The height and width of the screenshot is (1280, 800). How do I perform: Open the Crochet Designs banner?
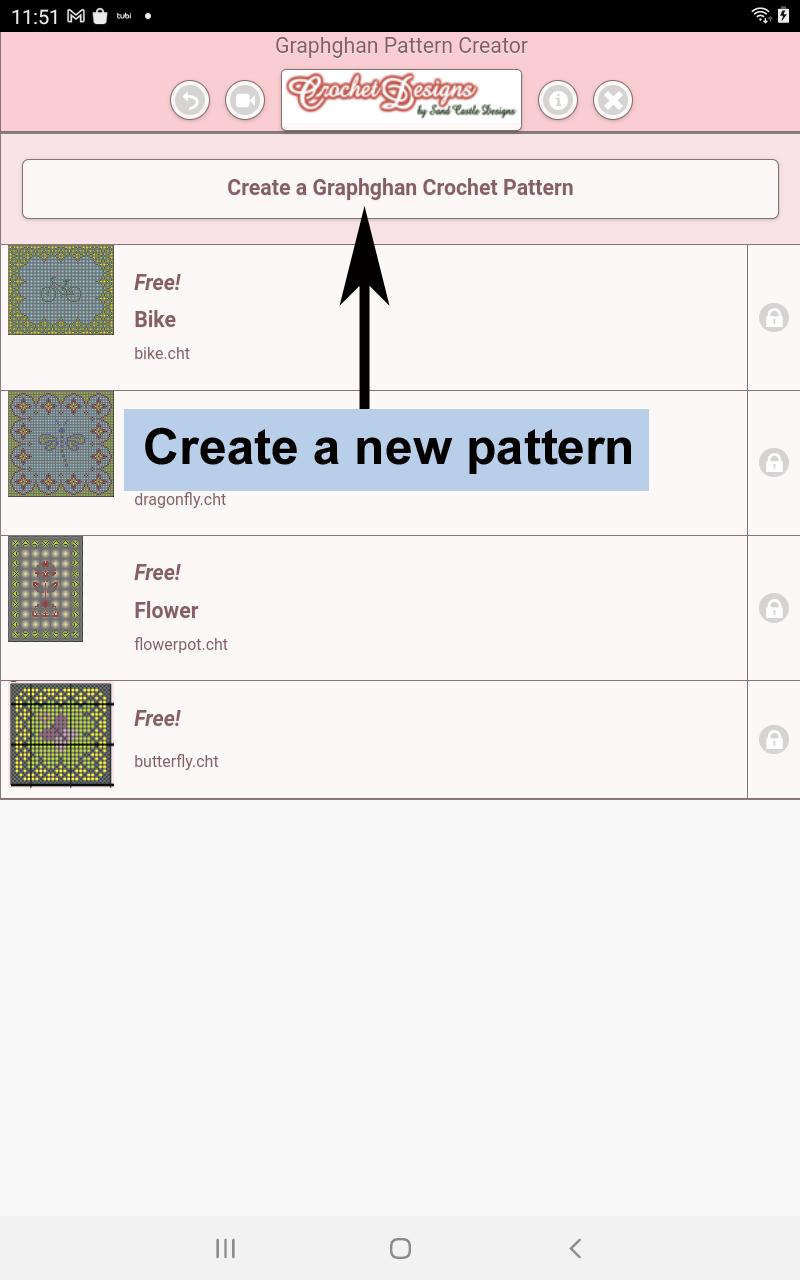(x=401, y=100)
